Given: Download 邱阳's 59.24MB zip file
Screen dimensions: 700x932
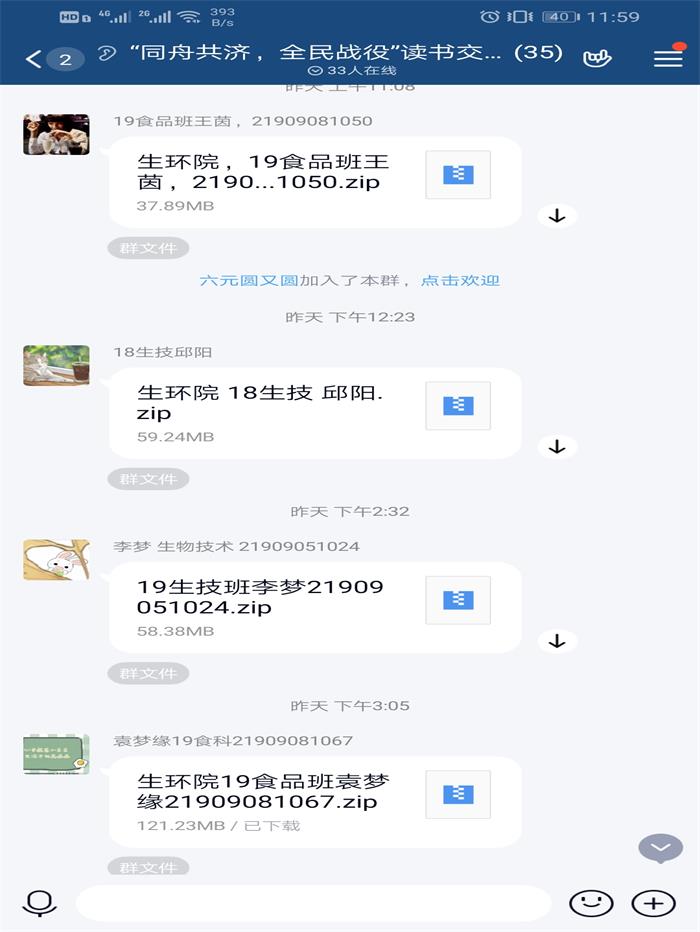Looking at the screenshot, I should [x=557, y=446].
